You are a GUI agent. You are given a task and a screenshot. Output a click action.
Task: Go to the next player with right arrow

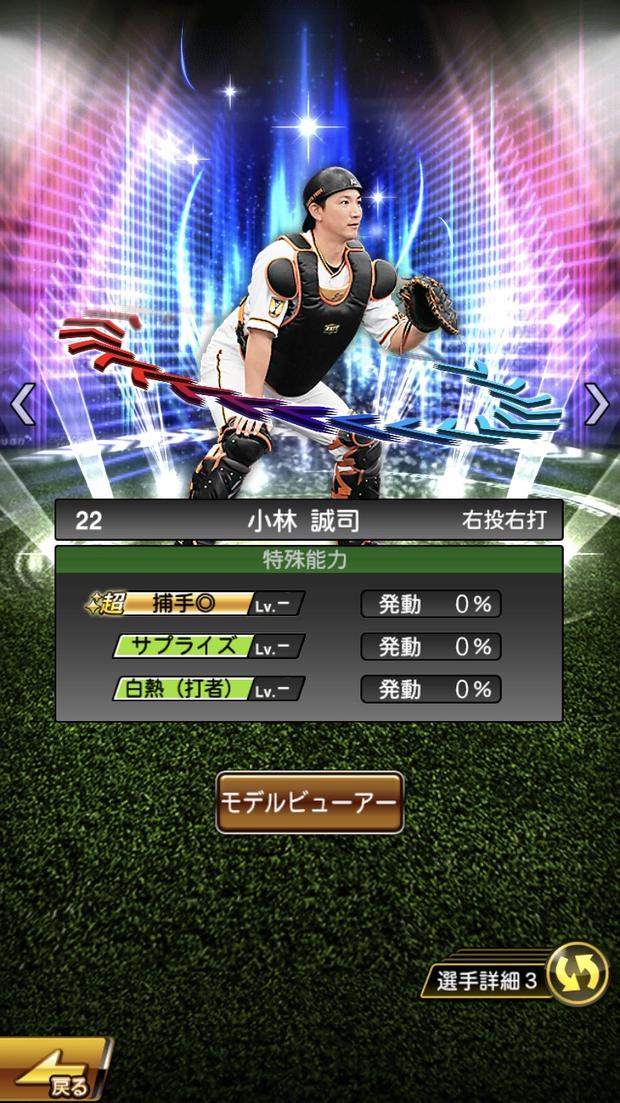point(597,404)
